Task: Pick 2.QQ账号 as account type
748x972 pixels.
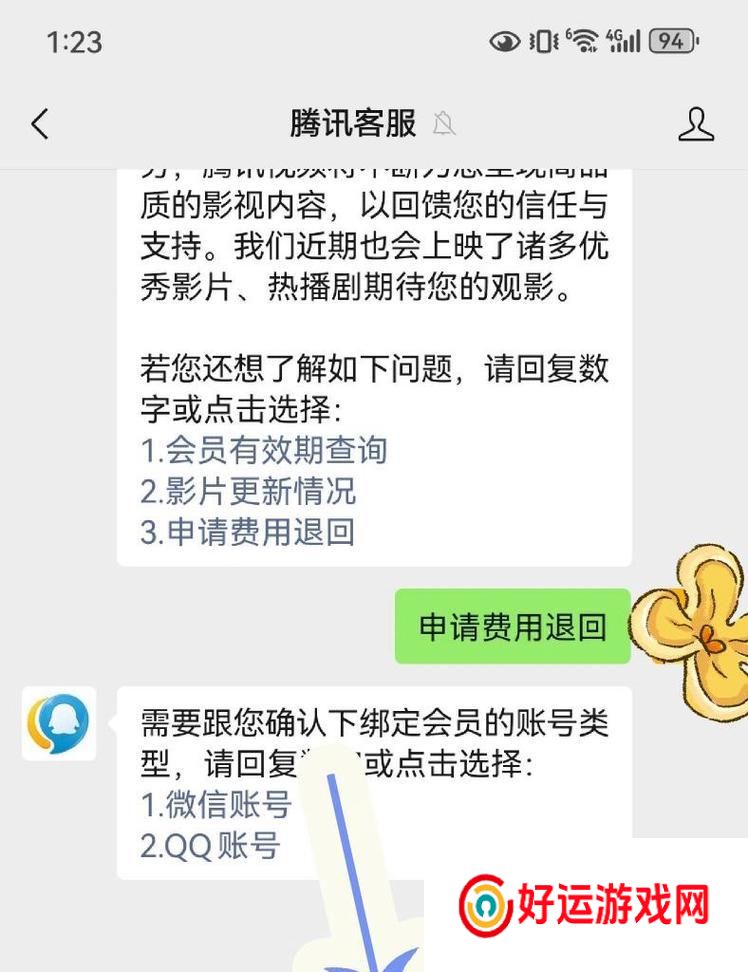Action: [210, 847]
